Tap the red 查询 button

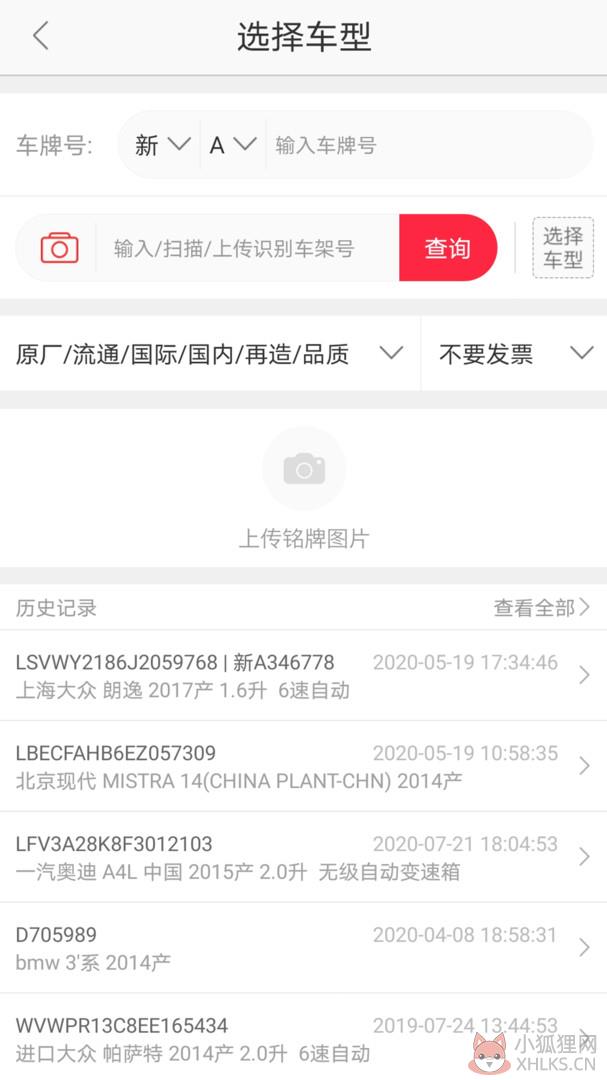(x=448, y=248)
